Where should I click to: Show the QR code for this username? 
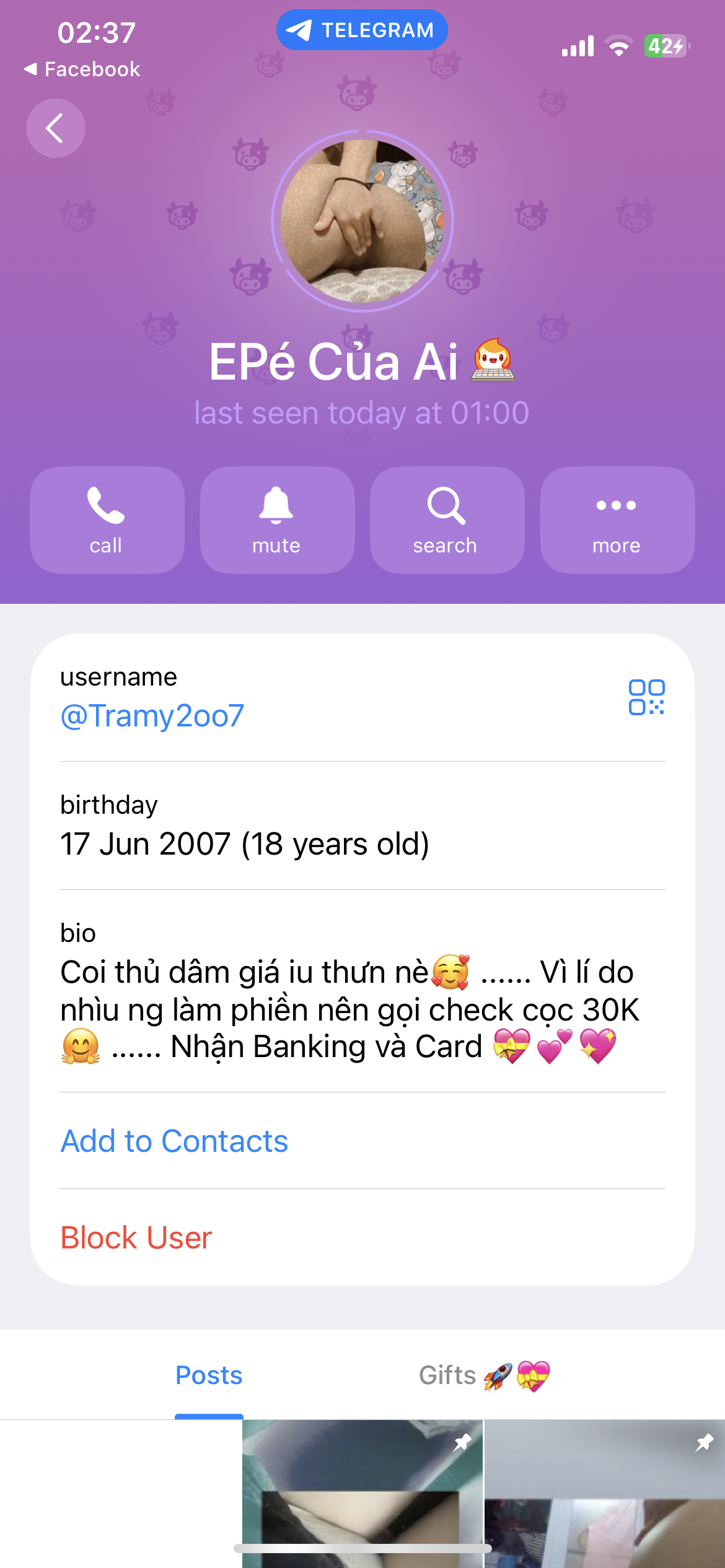pos(646,697)
